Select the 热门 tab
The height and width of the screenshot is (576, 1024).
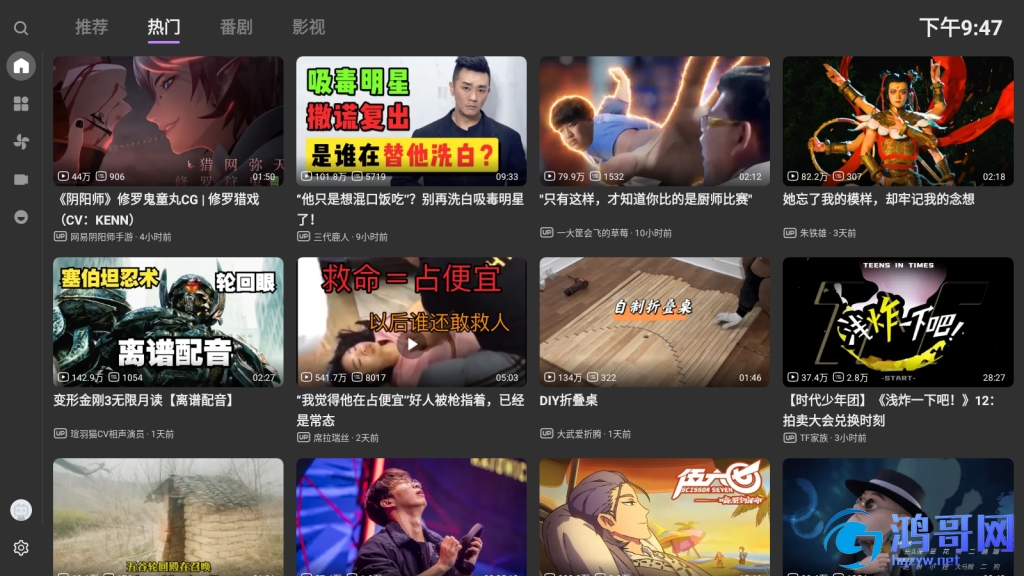(x=163, y=27)
